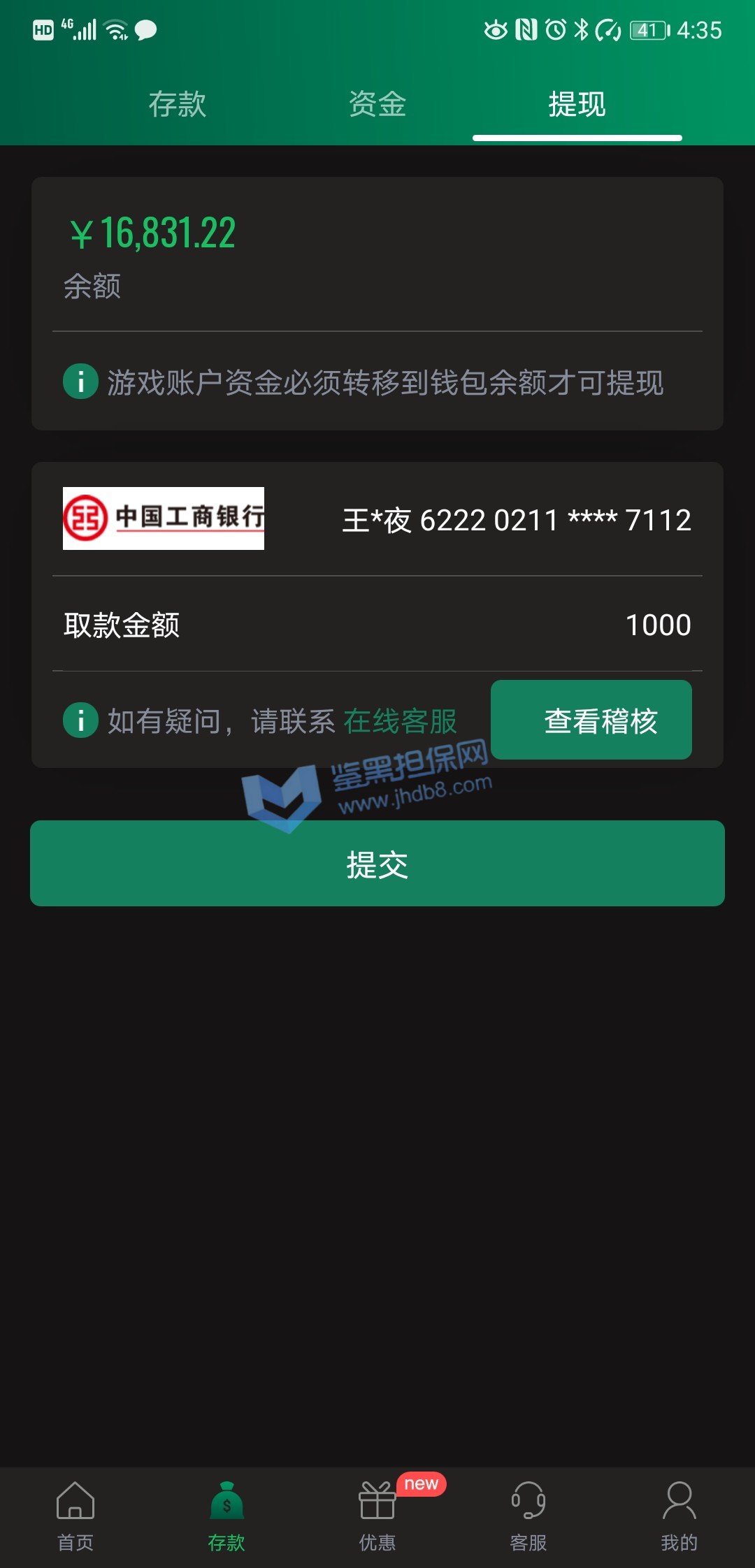This screenshot has width=755, height=1568.
Task: Open the 在线客服 link
Action: pyautogui.click(x=400, y=721)
